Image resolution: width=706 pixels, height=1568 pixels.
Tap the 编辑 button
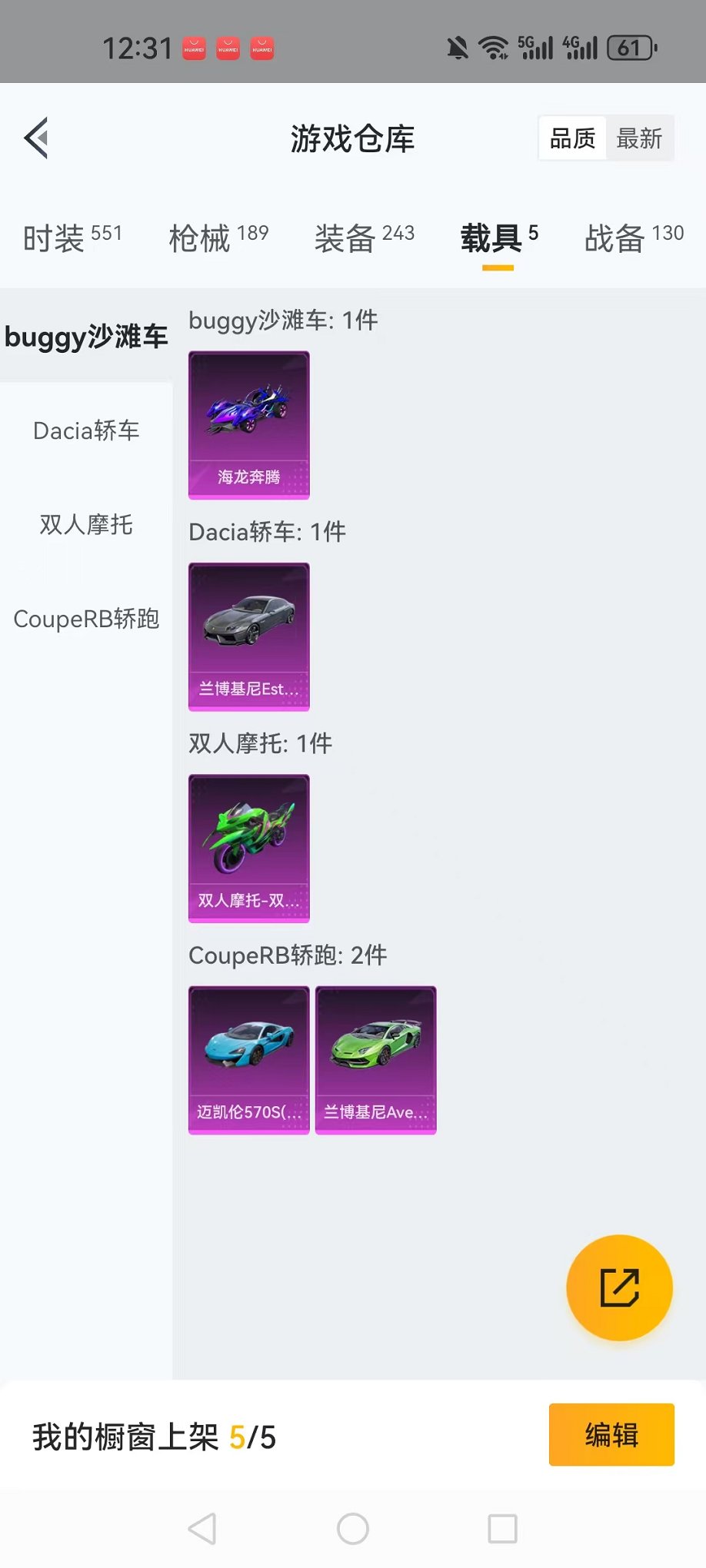(611, 1434)
